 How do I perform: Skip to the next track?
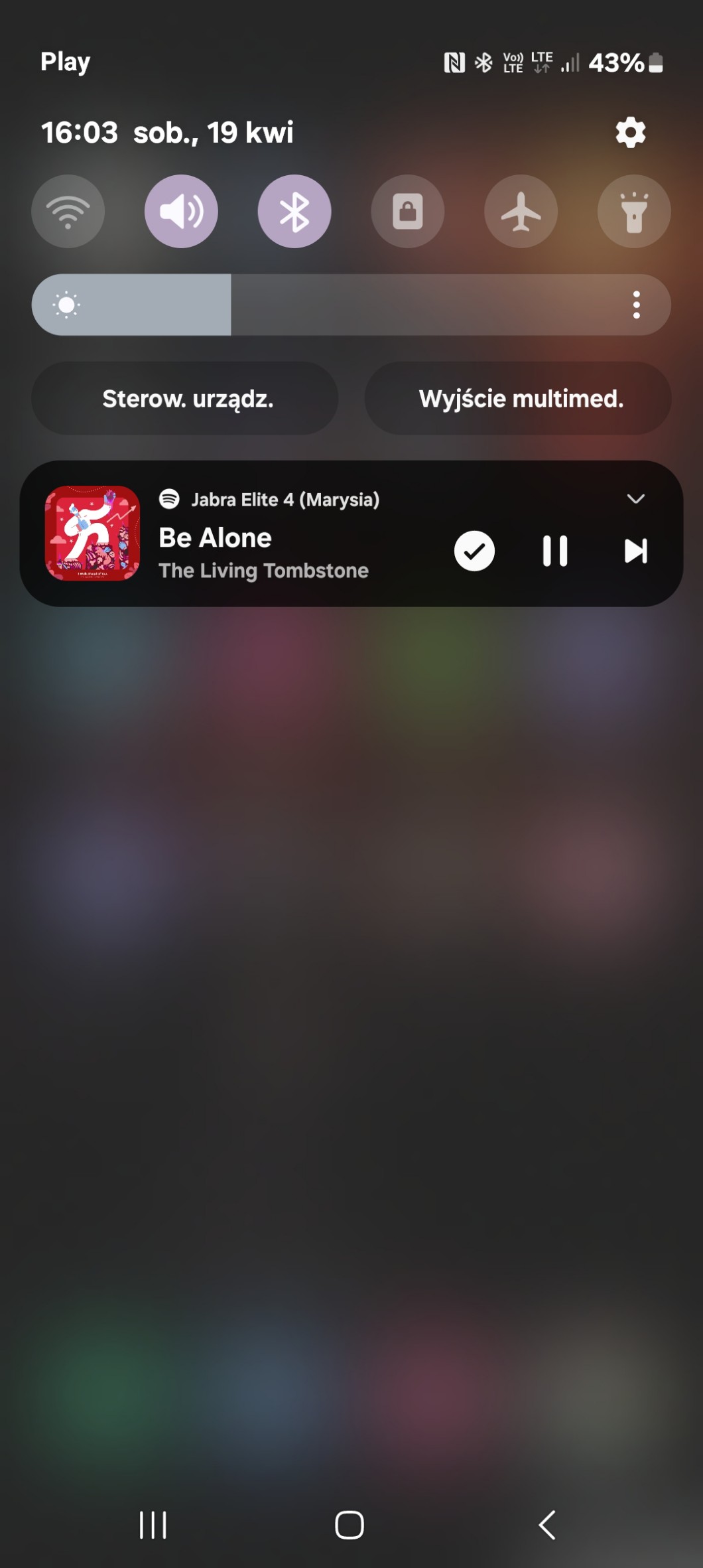(x=635, y=551)
